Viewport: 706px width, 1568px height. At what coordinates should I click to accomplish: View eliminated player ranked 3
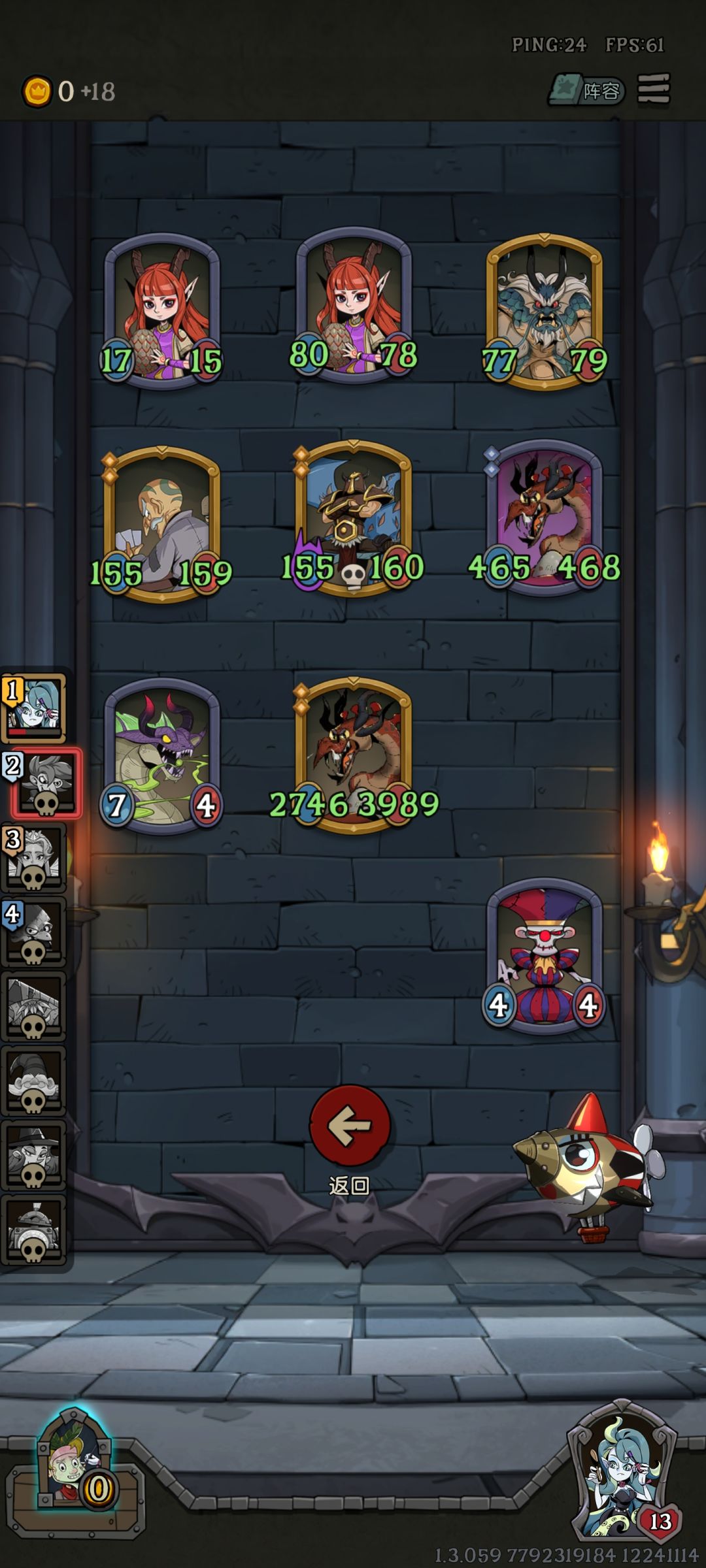click(34, 857)
